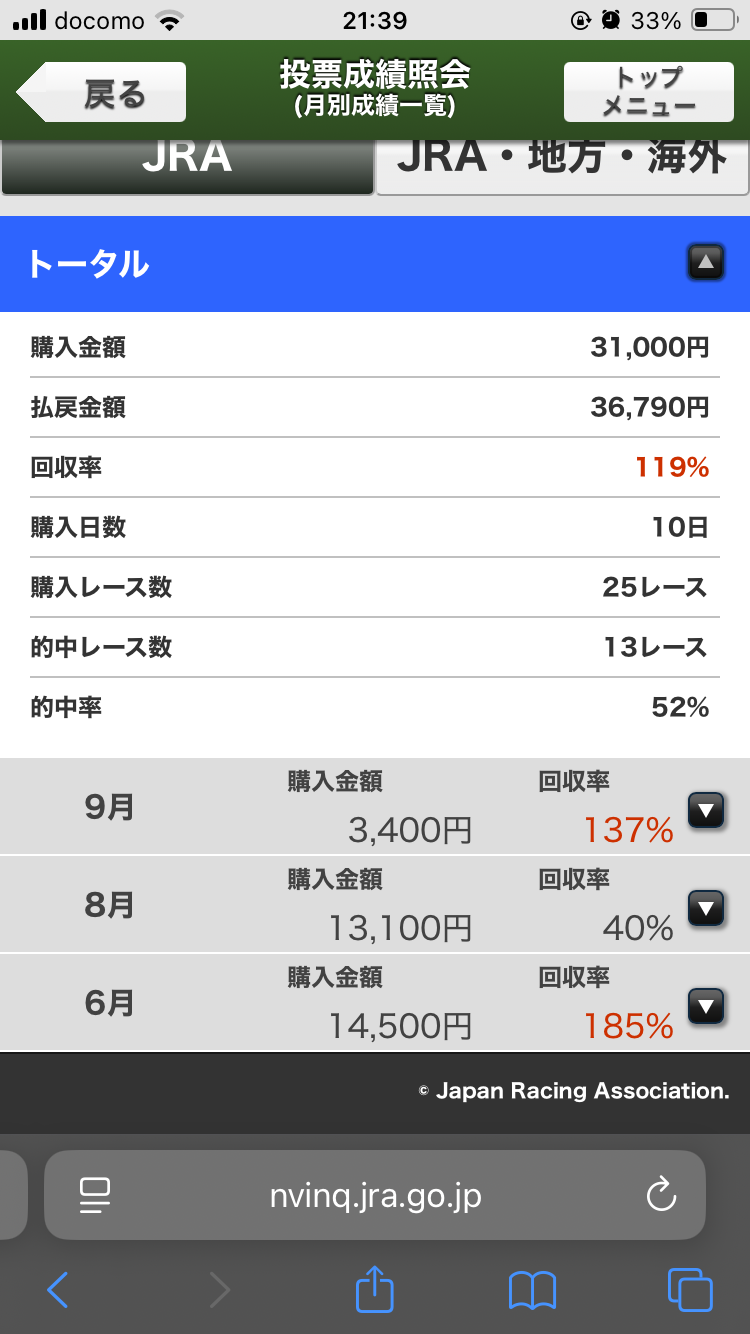This screenshot has height=1334, width=750.
Task: Show all open Safari tabs
Action: click(x=689, y=1290)
